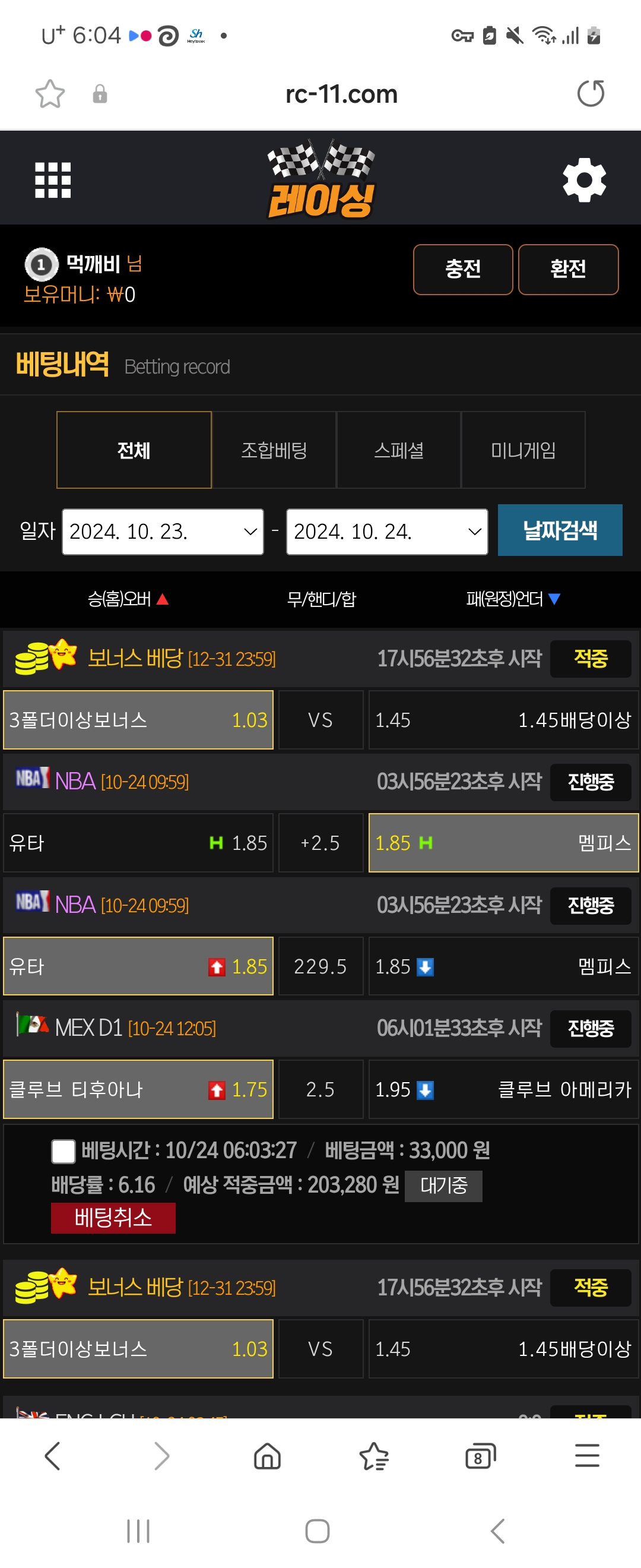Switch to the 조합베팅 tab
Screen dimensions: 641x1568
[x=274, y=450]
